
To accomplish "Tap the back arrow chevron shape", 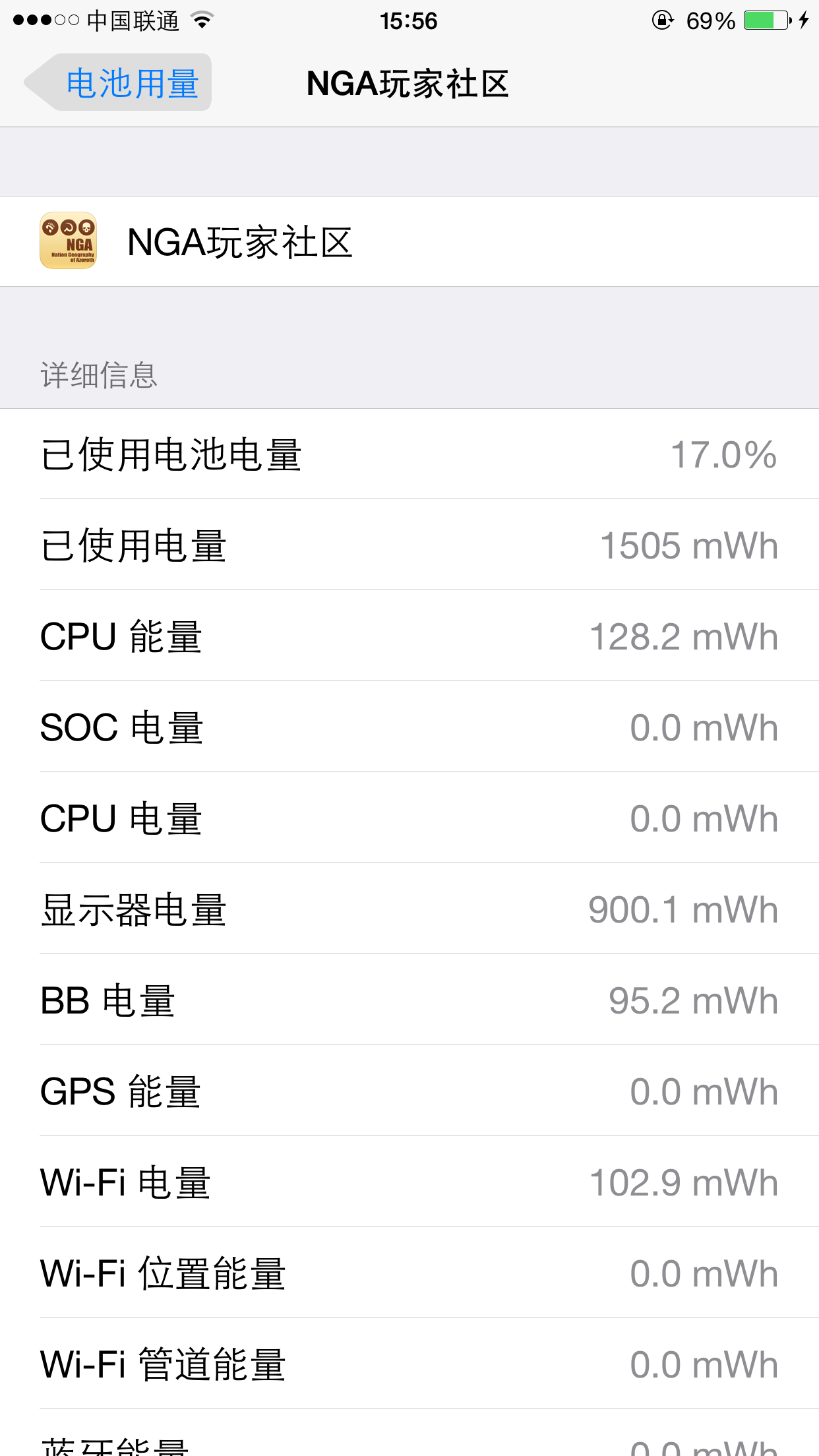I will pyautogui.click(x=36, y=81).
